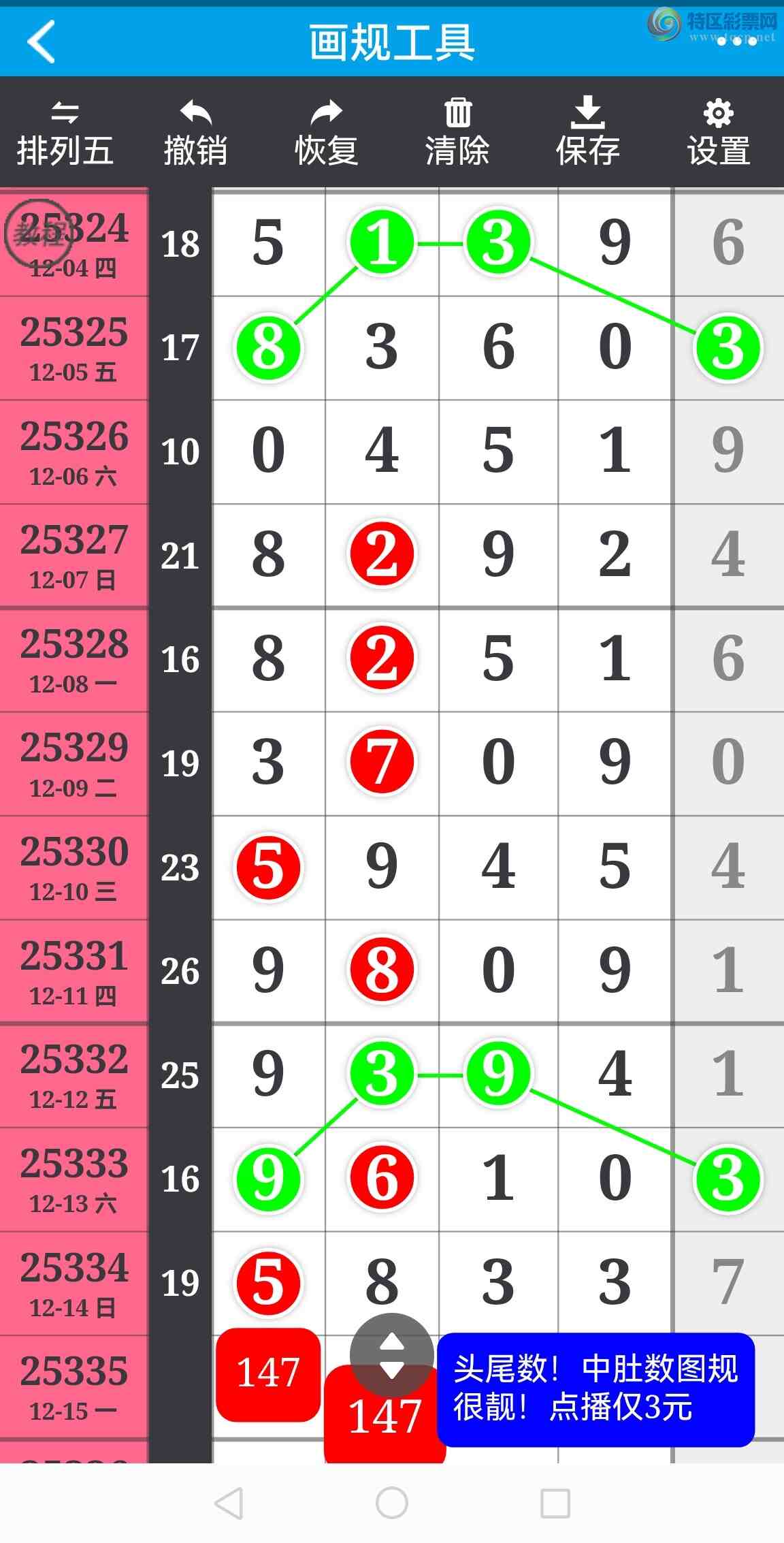Clear all markings with 清除
This screenshot has height=1543, width=784.
(457, 134)
